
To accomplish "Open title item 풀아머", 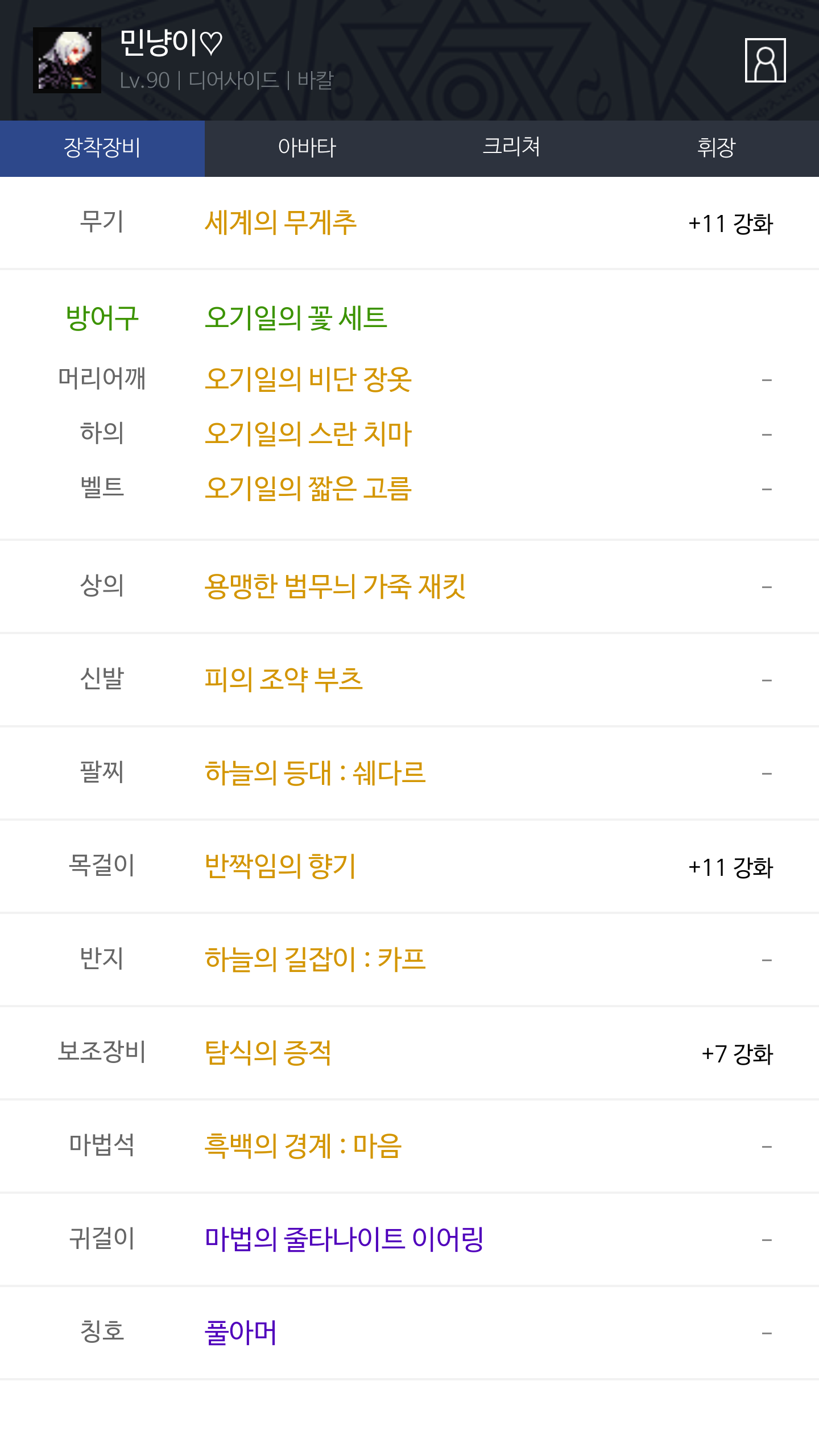I will click(x=241, y=1333).
